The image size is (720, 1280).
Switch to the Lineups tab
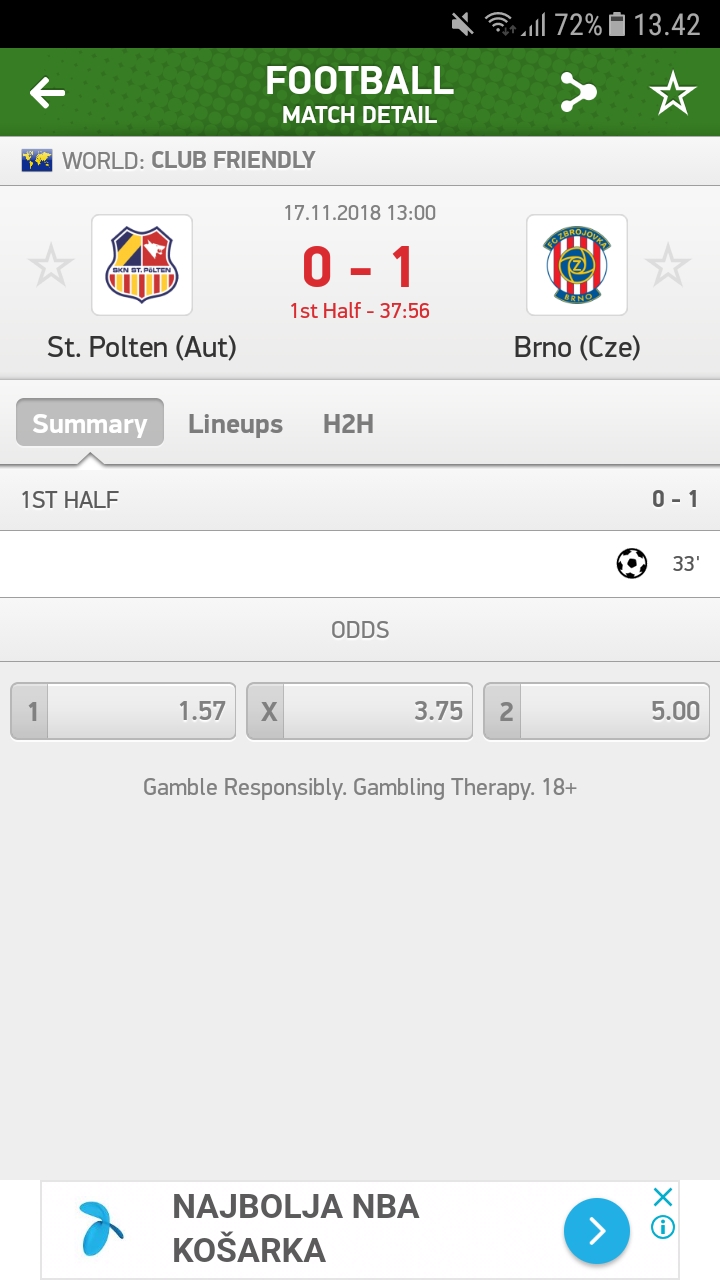coord(235,424)
